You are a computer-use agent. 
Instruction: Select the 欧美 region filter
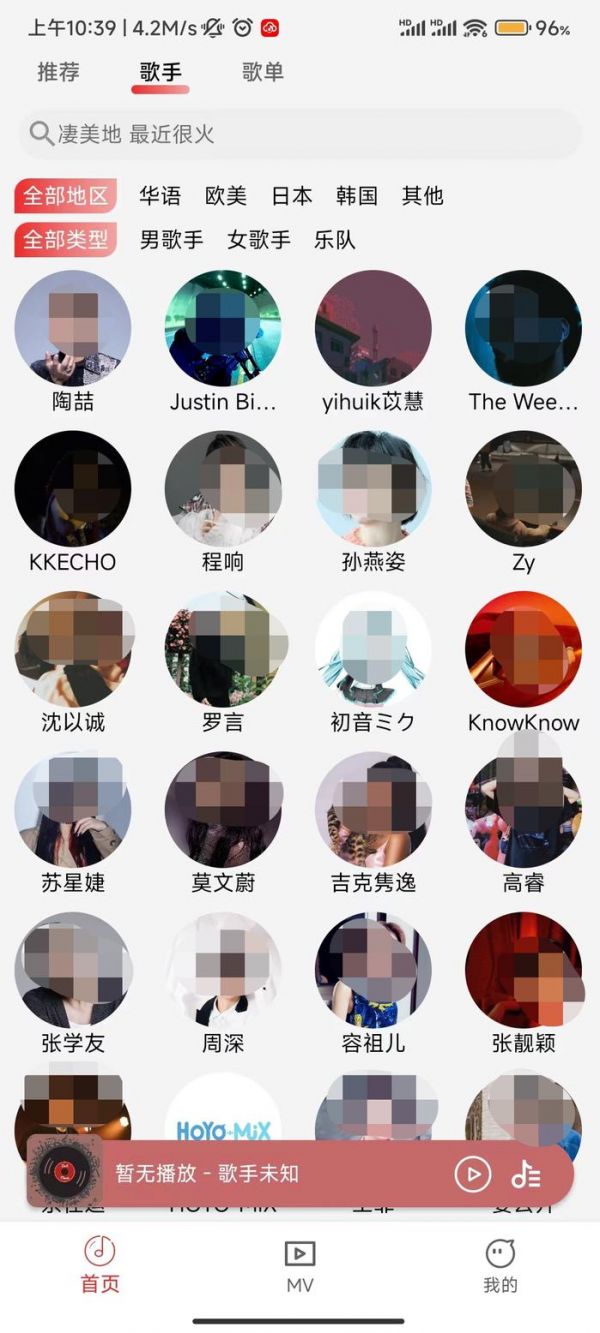point(226,196)
